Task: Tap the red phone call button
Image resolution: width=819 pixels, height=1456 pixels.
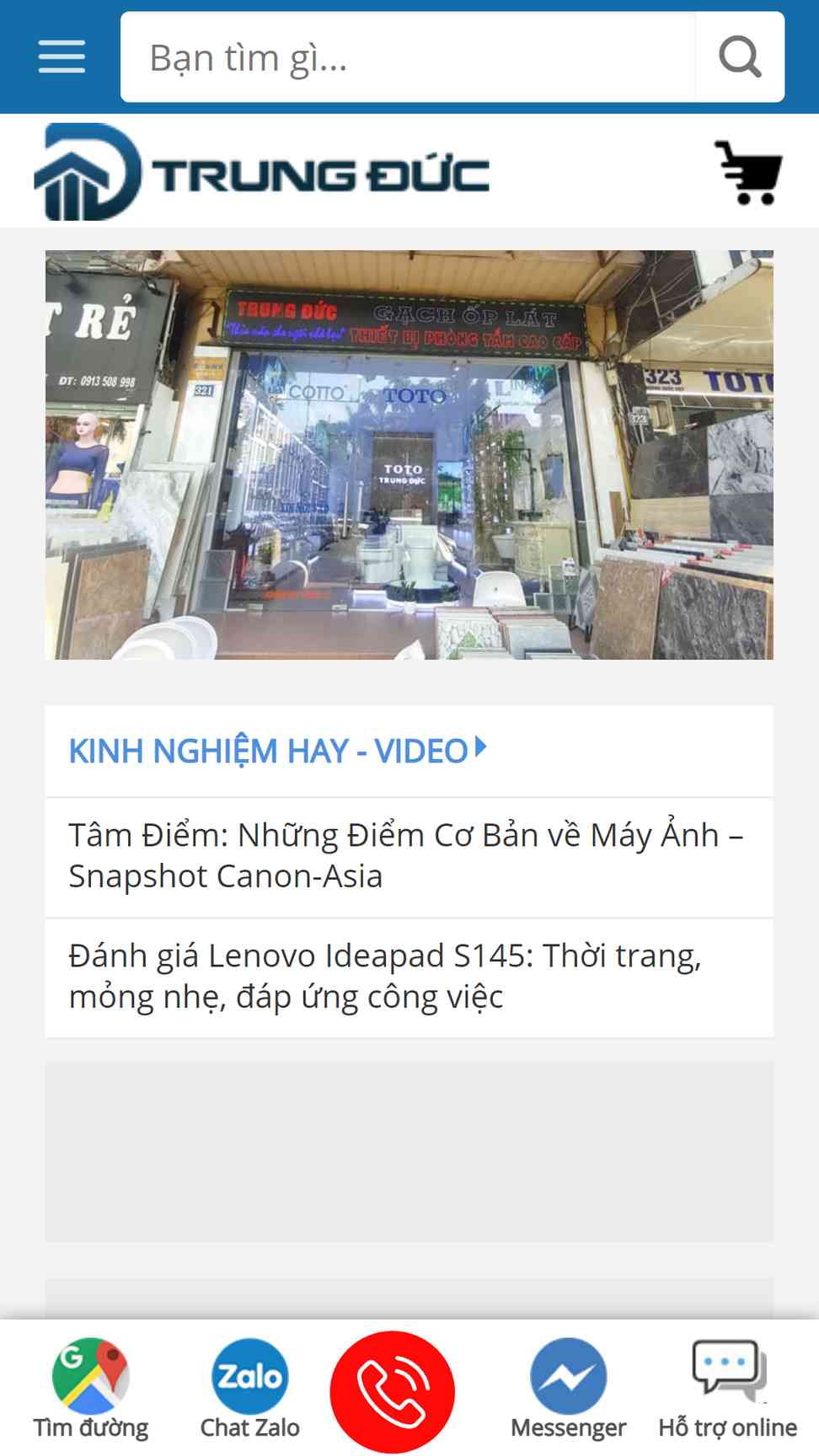Action: [393, 1391]
